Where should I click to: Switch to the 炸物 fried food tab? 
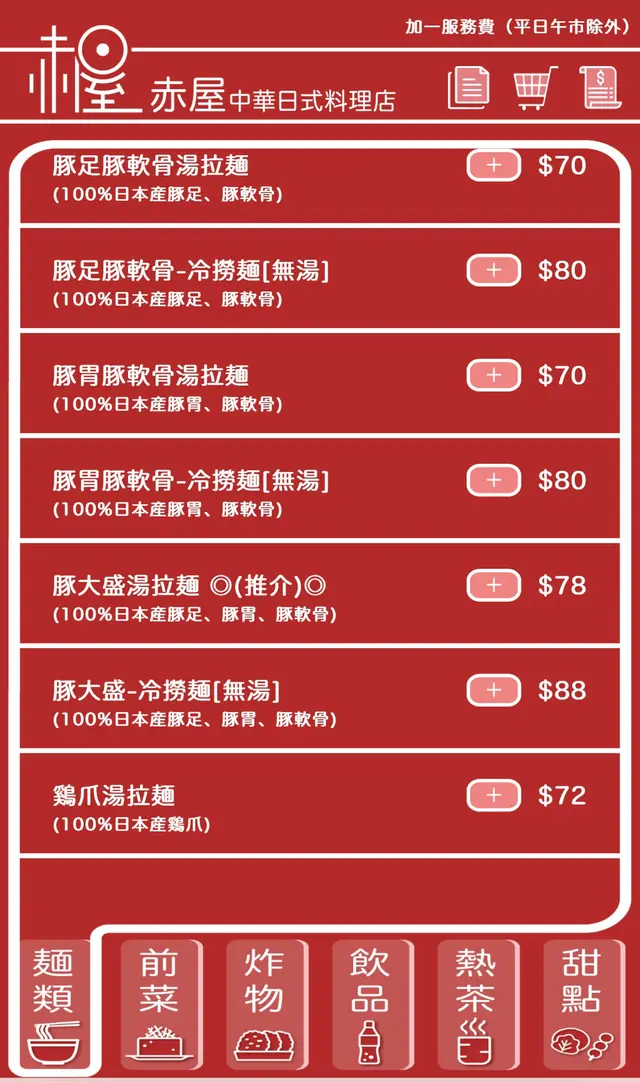pyautogui.click(x=265, y=1001)
